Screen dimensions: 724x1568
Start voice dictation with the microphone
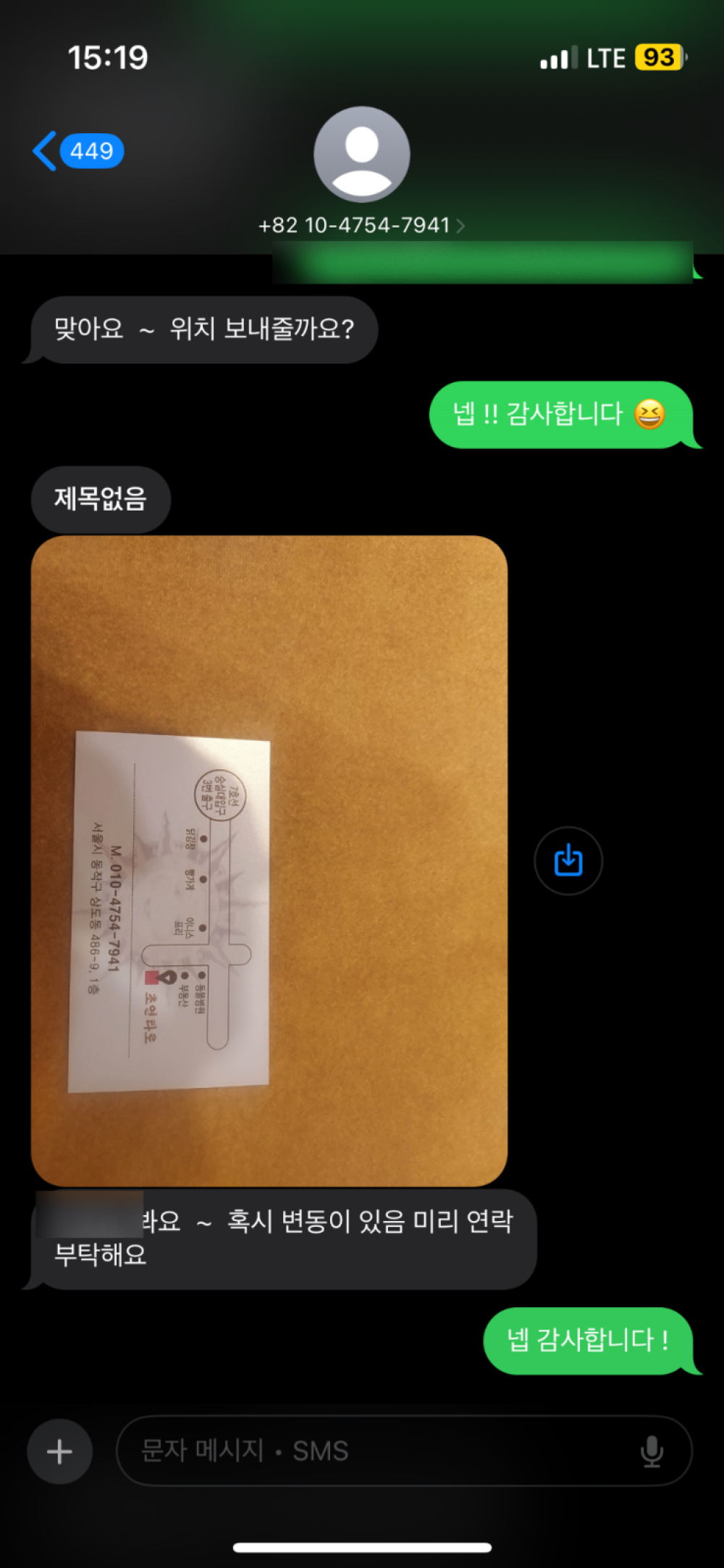652,1451
